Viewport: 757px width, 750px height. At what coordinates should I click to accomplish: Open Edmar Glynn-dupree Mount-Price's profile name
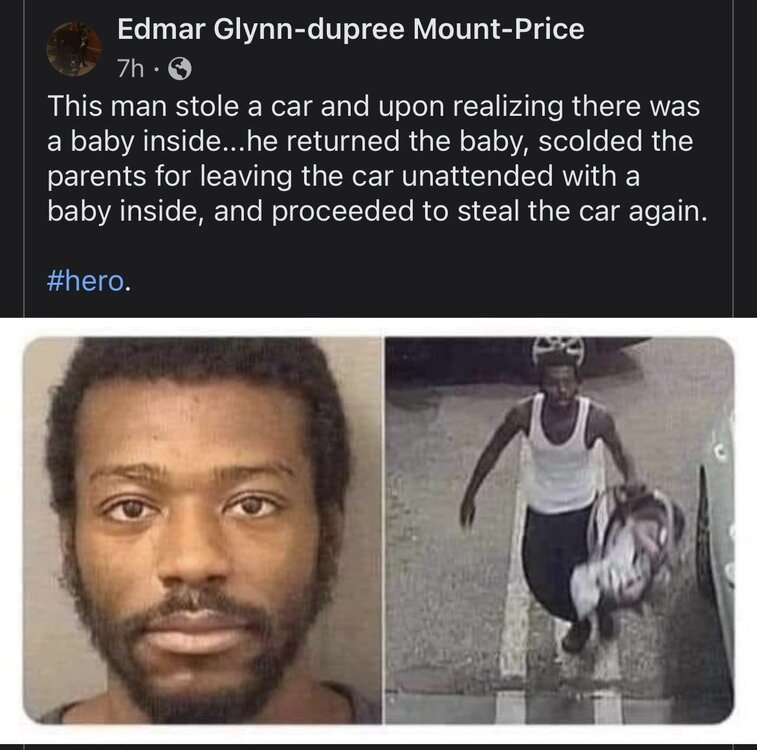click(350, 30)
